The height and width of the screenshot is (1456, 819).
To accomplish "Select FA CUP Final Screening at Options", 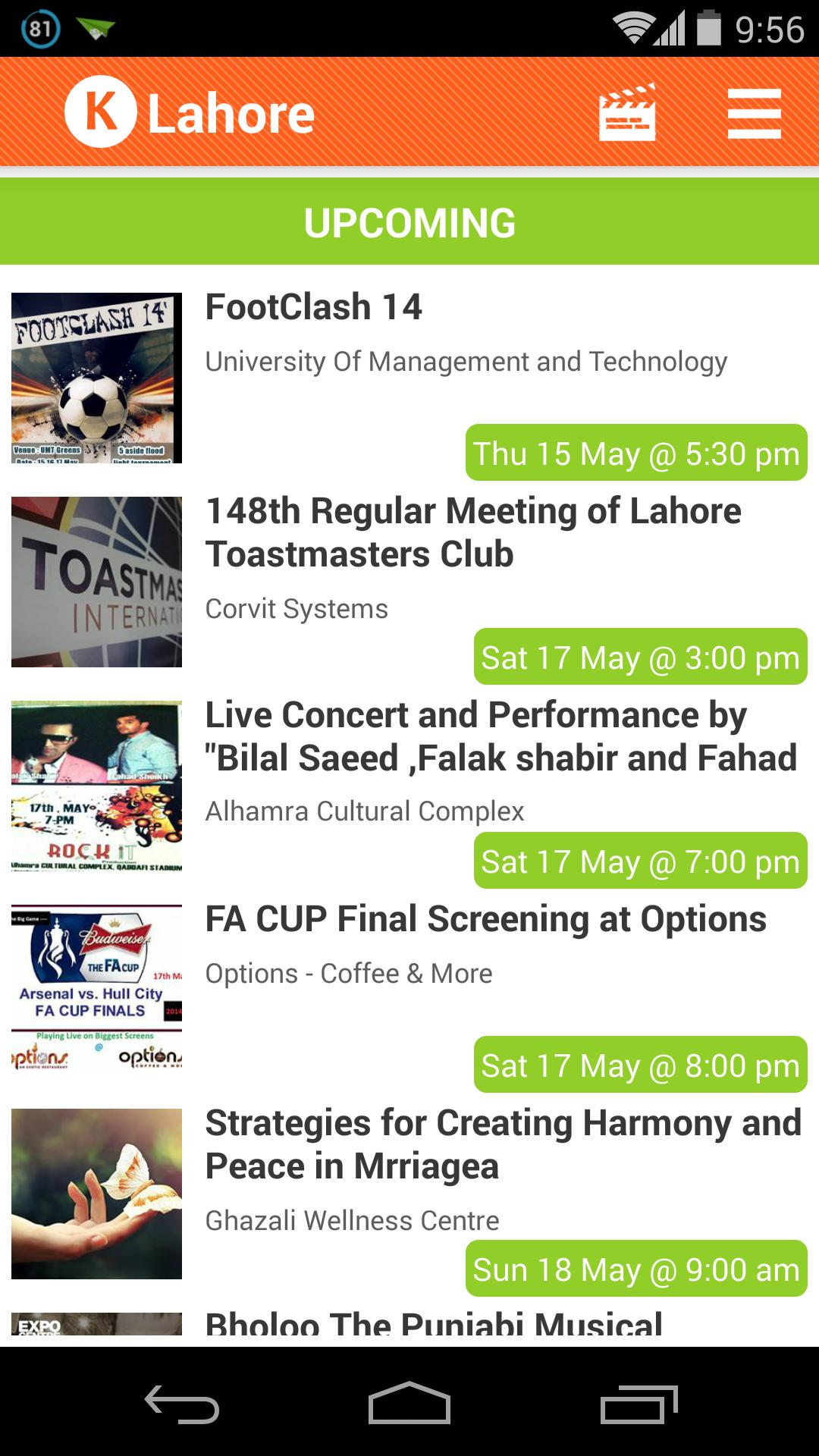I will point(485,919).
